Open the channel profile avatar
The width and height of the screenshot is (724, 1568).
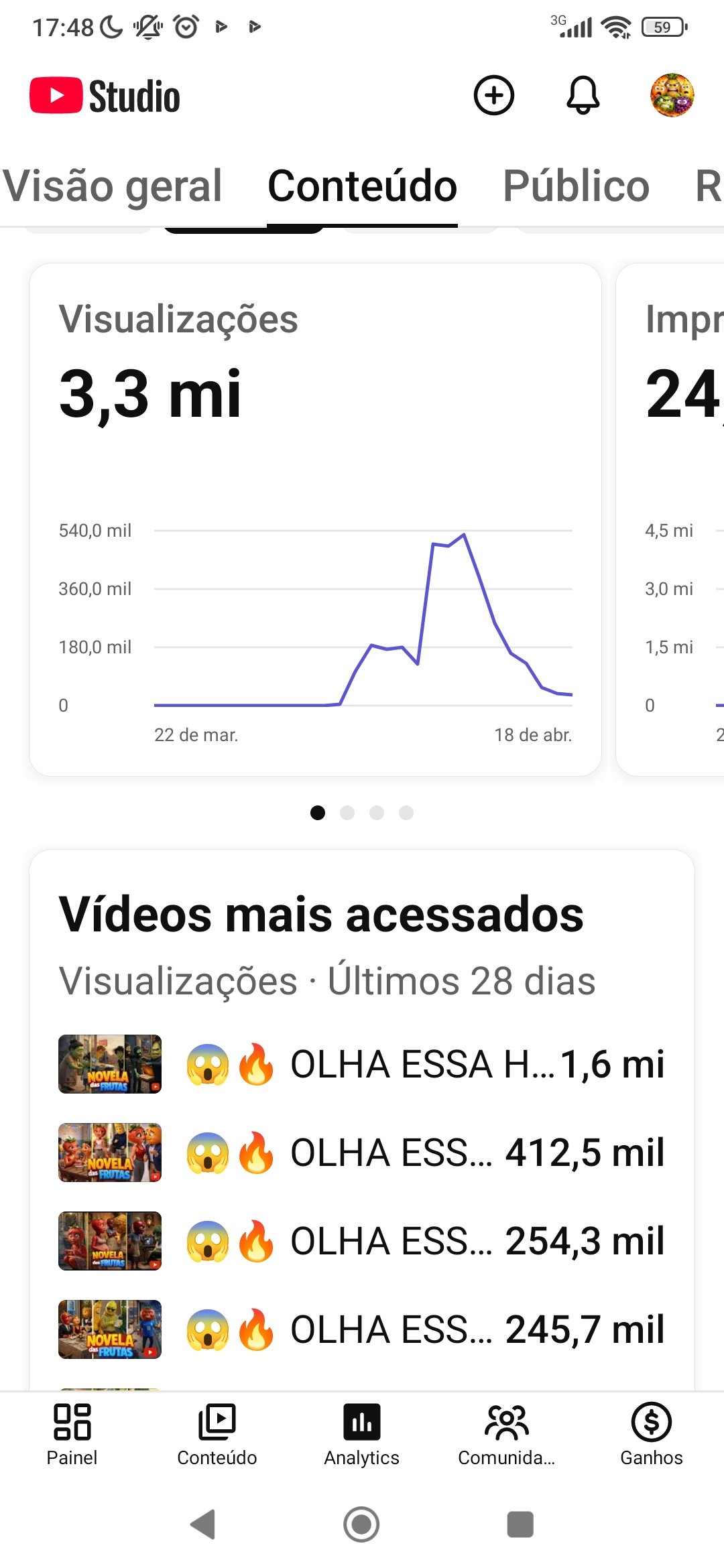672,95
